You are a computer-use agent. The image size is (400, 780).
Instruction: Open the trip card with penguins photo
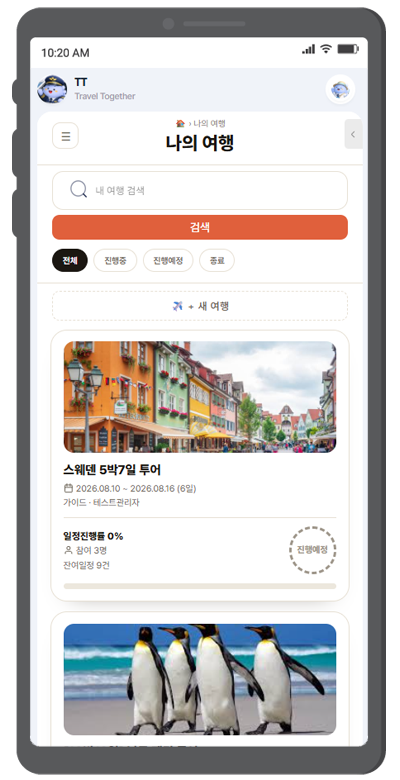coord(200,680)
